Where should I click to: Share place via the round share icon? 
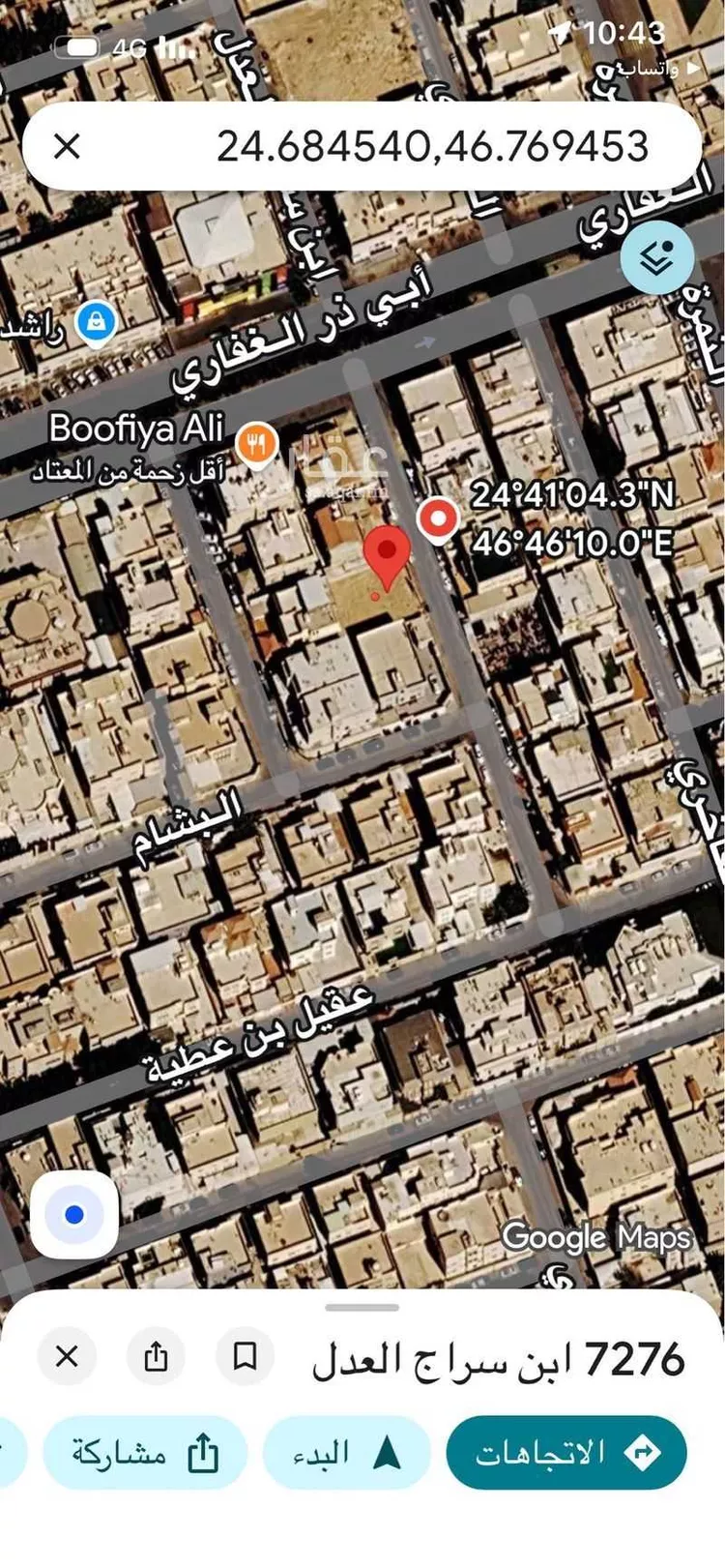click(156, 1357)
